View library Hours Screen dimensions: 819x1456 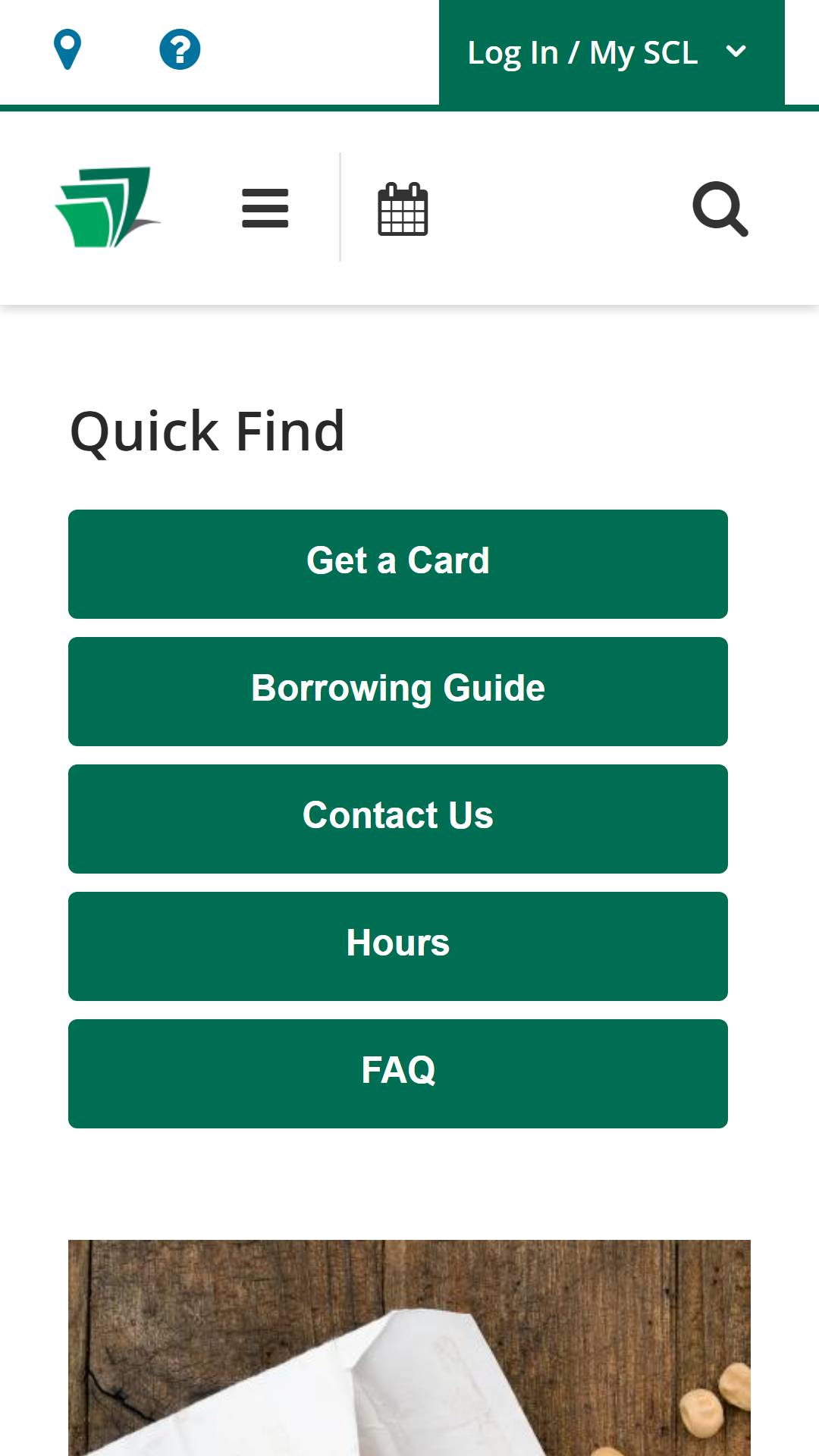tap(398, 946)
